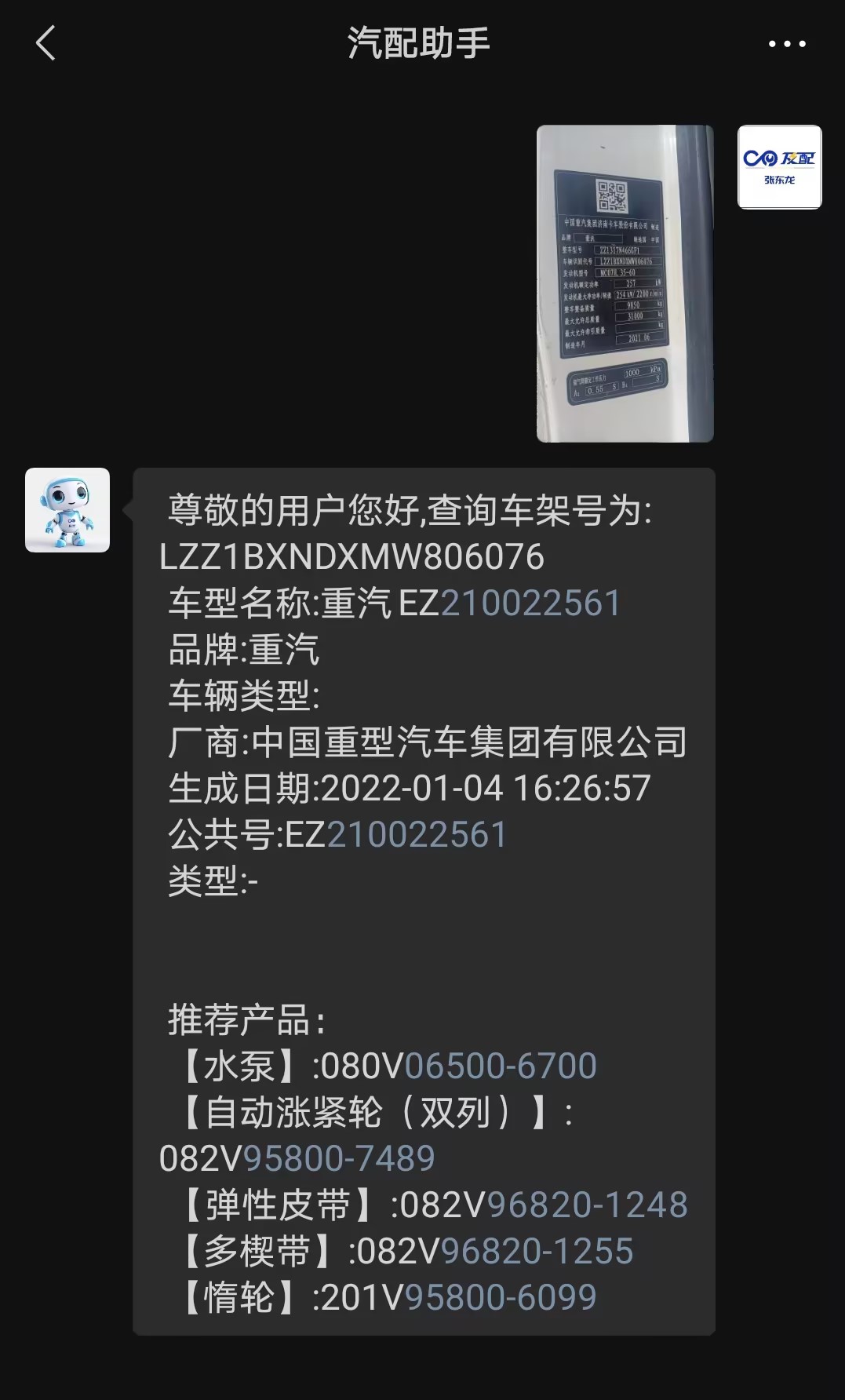
Task: Tap the robot assistant's avatar
Action: point(67,510)
